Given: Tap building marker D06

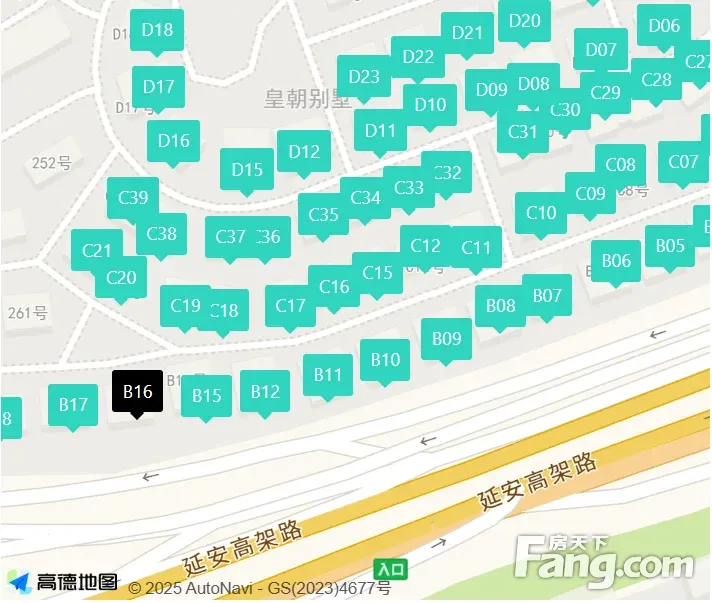Looking at the screenshot, I should click(664, 26).
